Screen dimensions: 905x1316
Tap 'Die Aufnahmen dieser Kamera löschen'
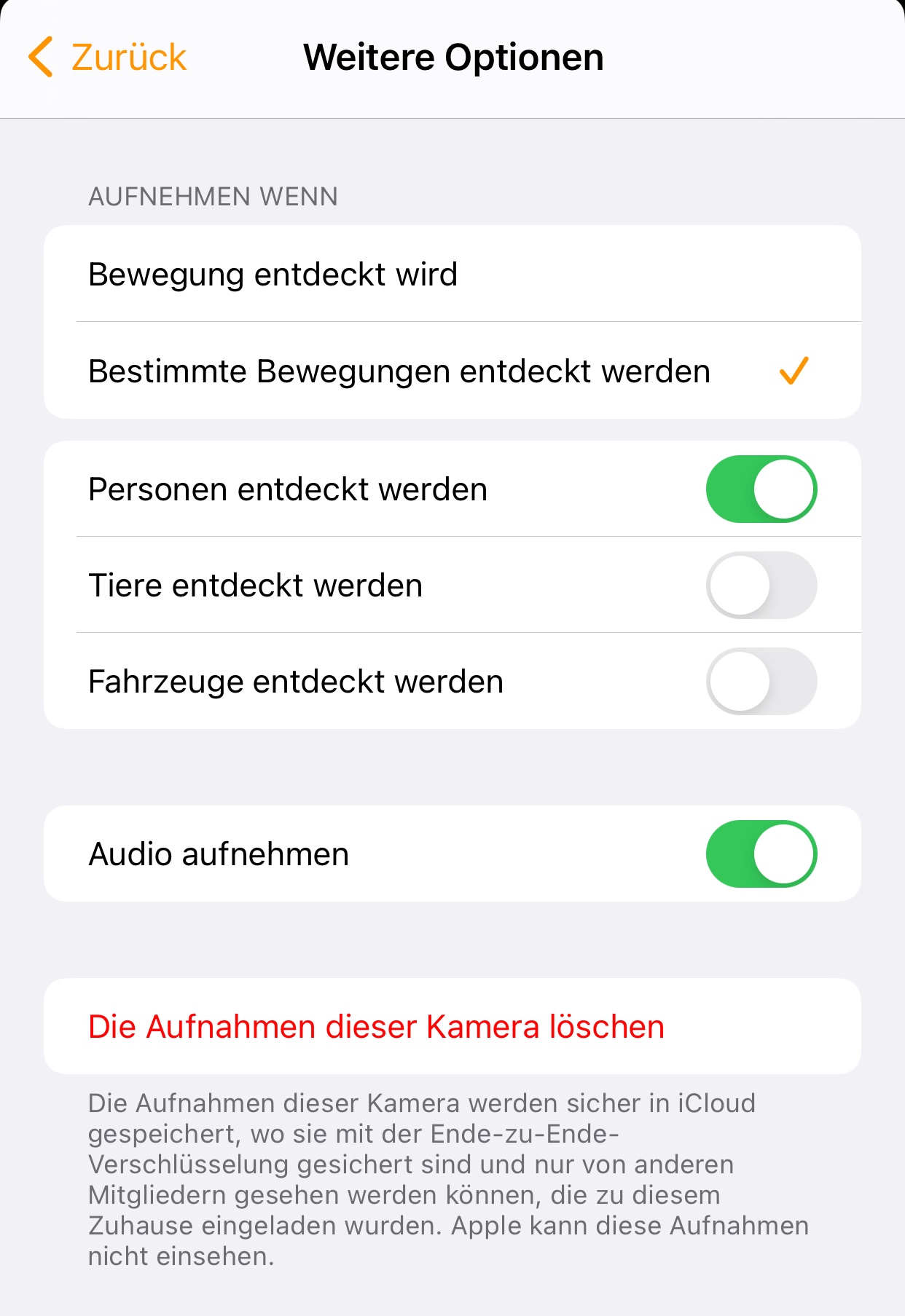376,1026
